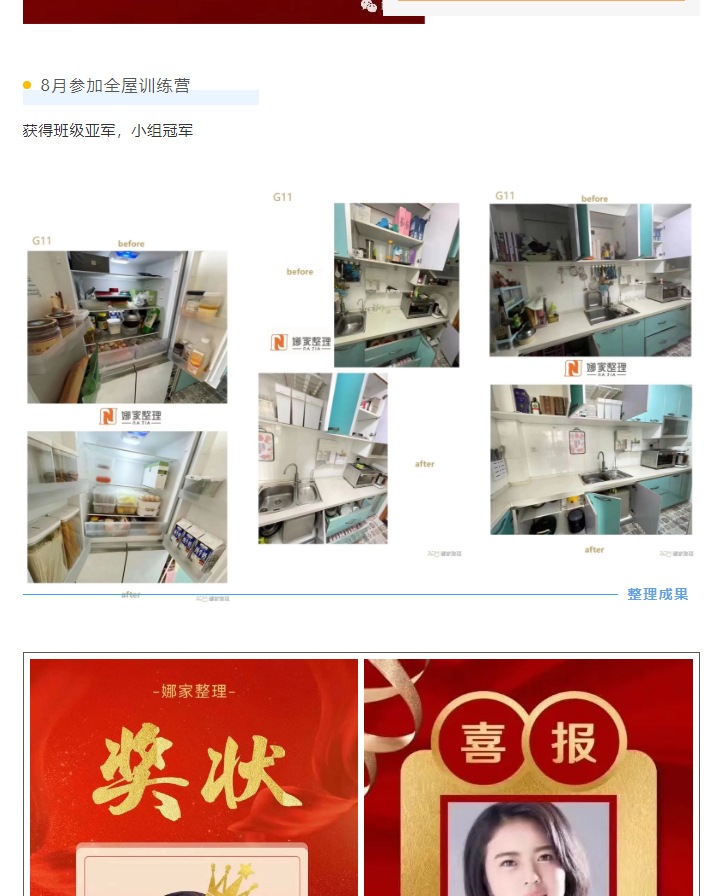
Task: Open the before/after organizing results collage
Action: 360,390
